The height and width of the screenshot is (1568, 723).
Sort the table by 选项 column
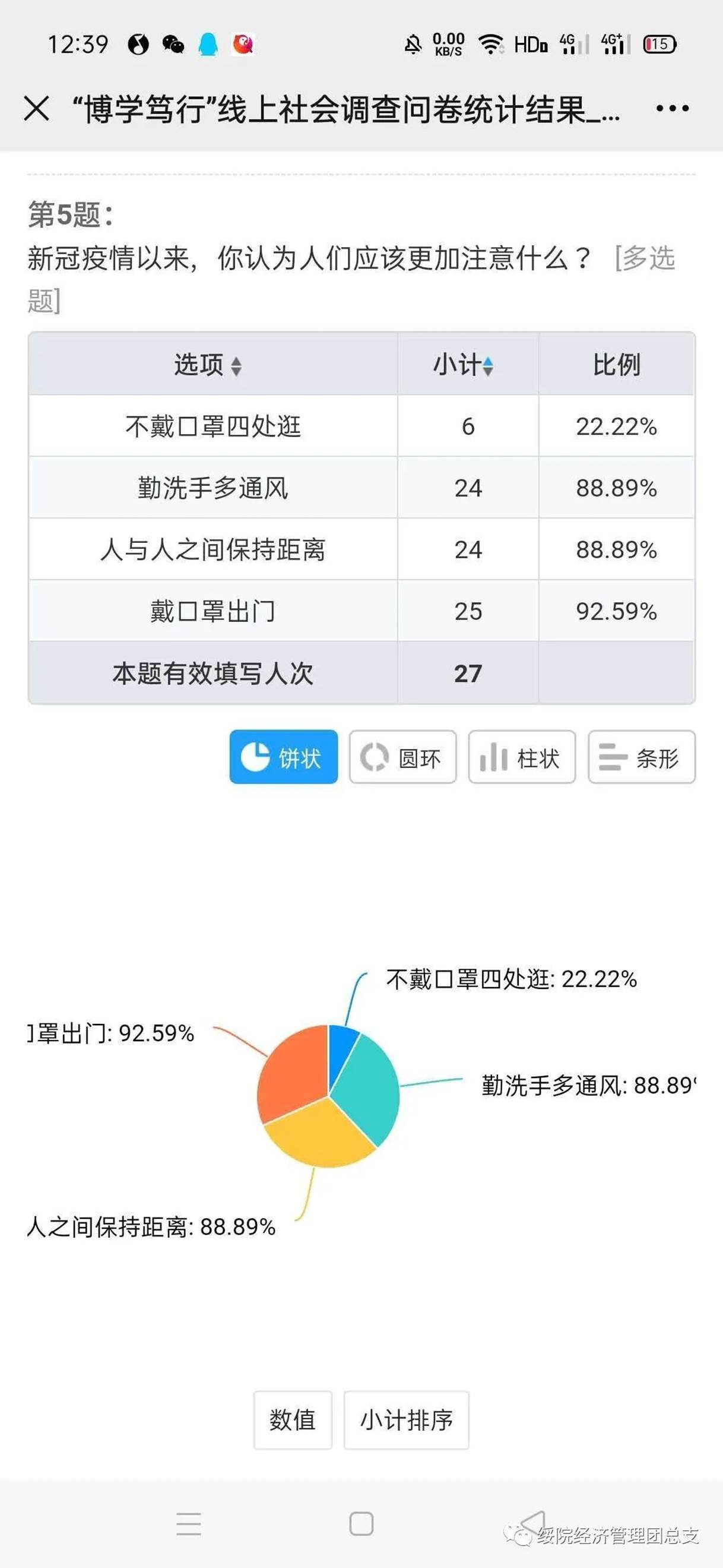(x=236, y=366)
